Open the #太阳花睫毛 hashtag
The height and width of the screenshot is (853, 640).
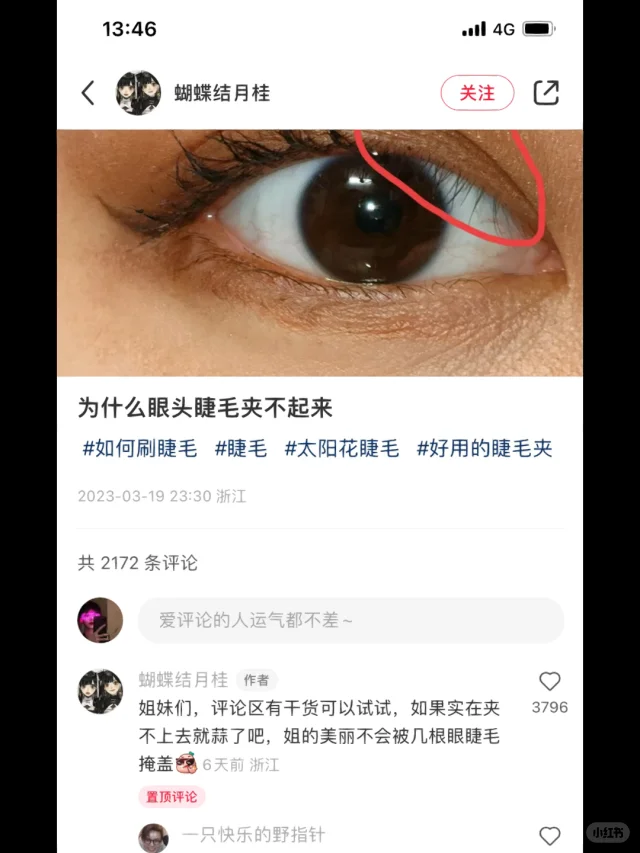click(341, 448)
